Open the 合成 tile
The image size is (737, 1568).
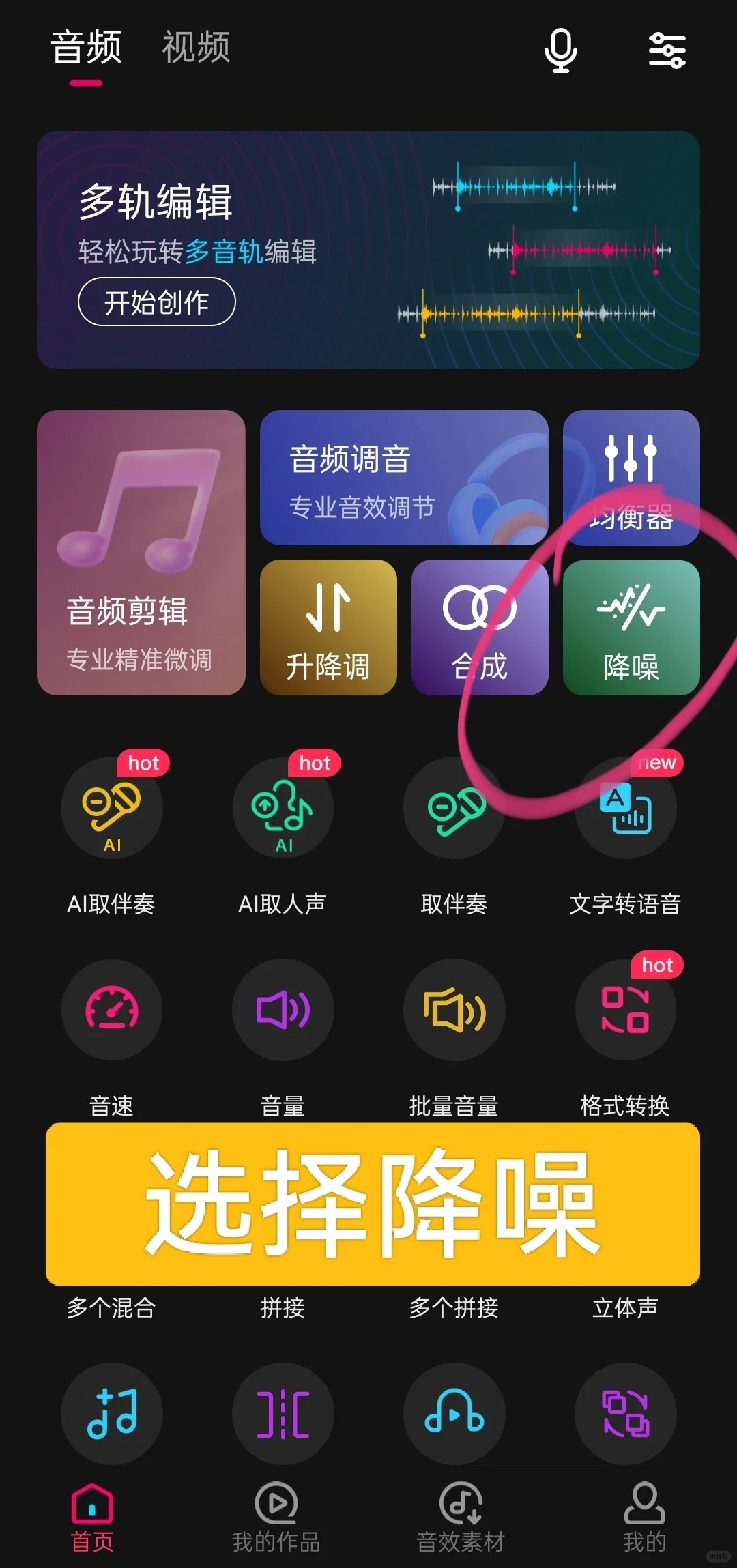pos(480,628)
